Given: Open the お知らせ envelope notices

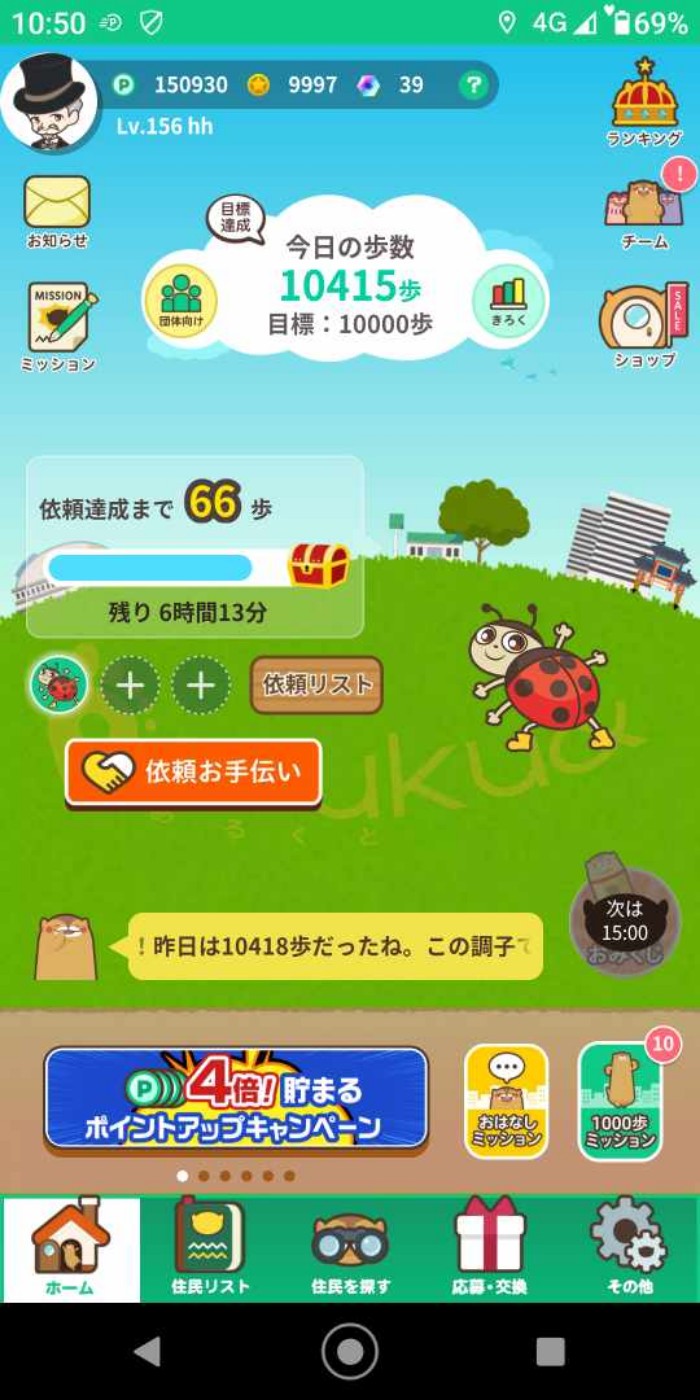Looking at the screenshot, I should tap(57, 210).
